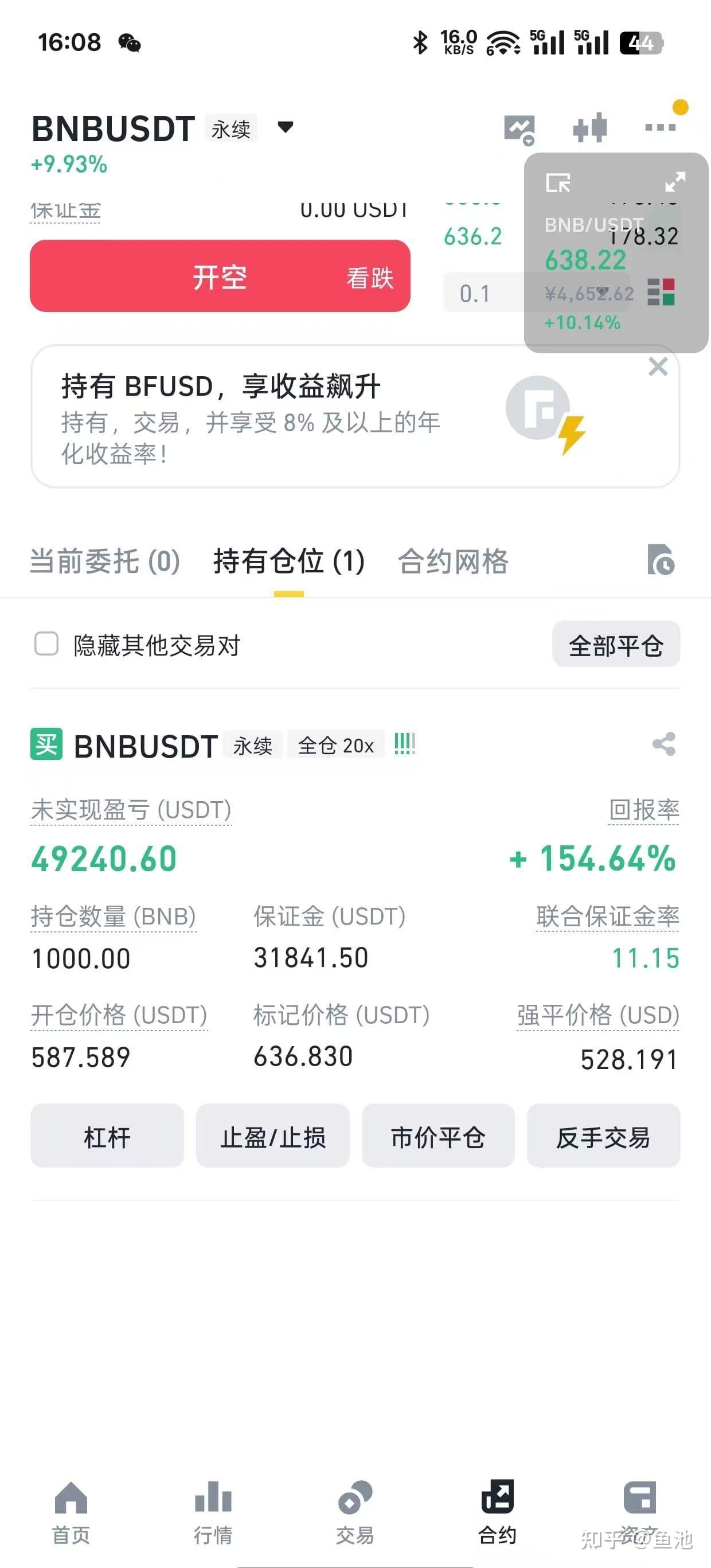
Task: Switch to the 当前委托 tab
Action: 103,561
